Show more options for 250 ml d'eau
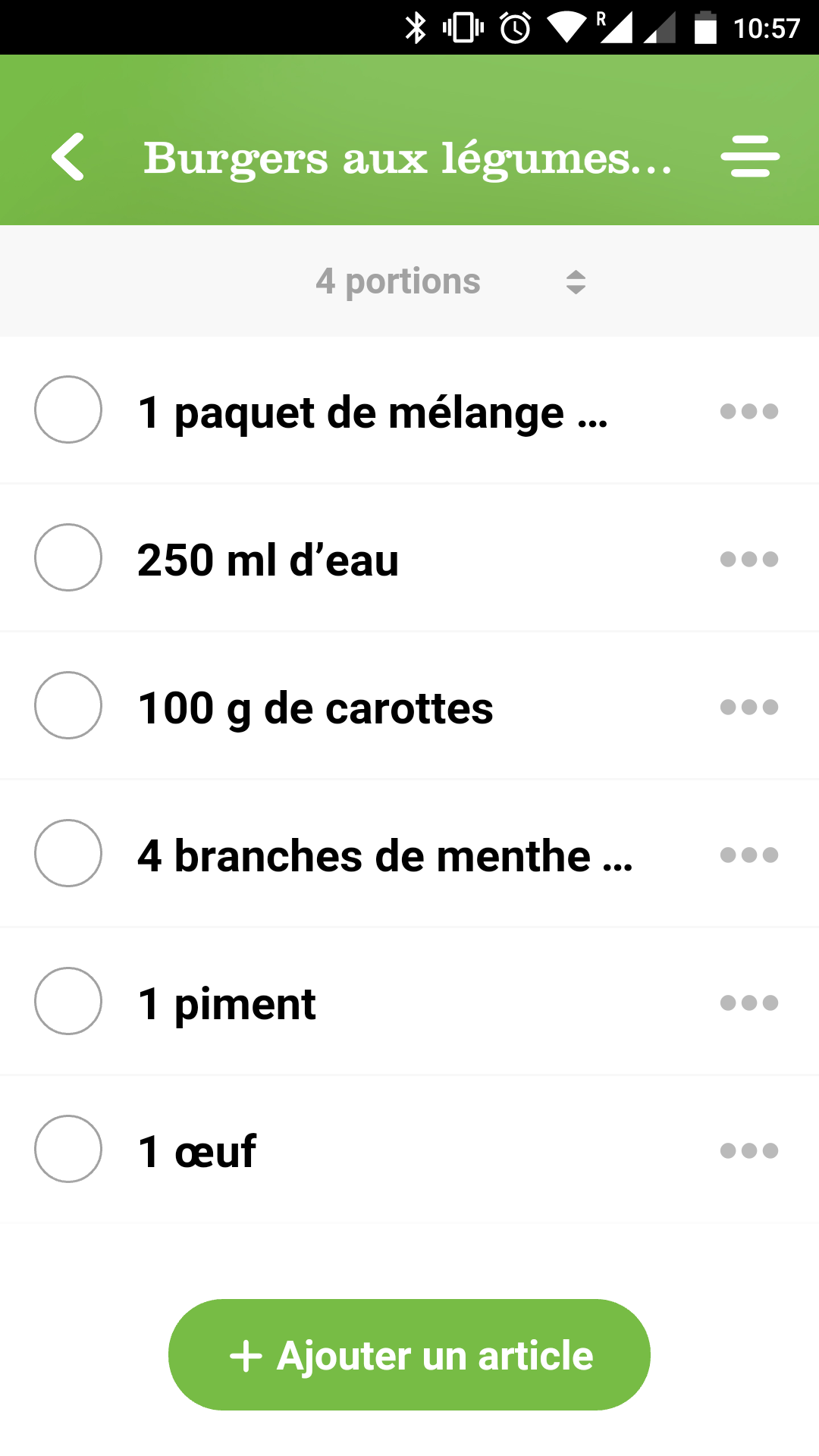Image resolution: width=819 pixels, height=1456 pixels. coord(749,559)
